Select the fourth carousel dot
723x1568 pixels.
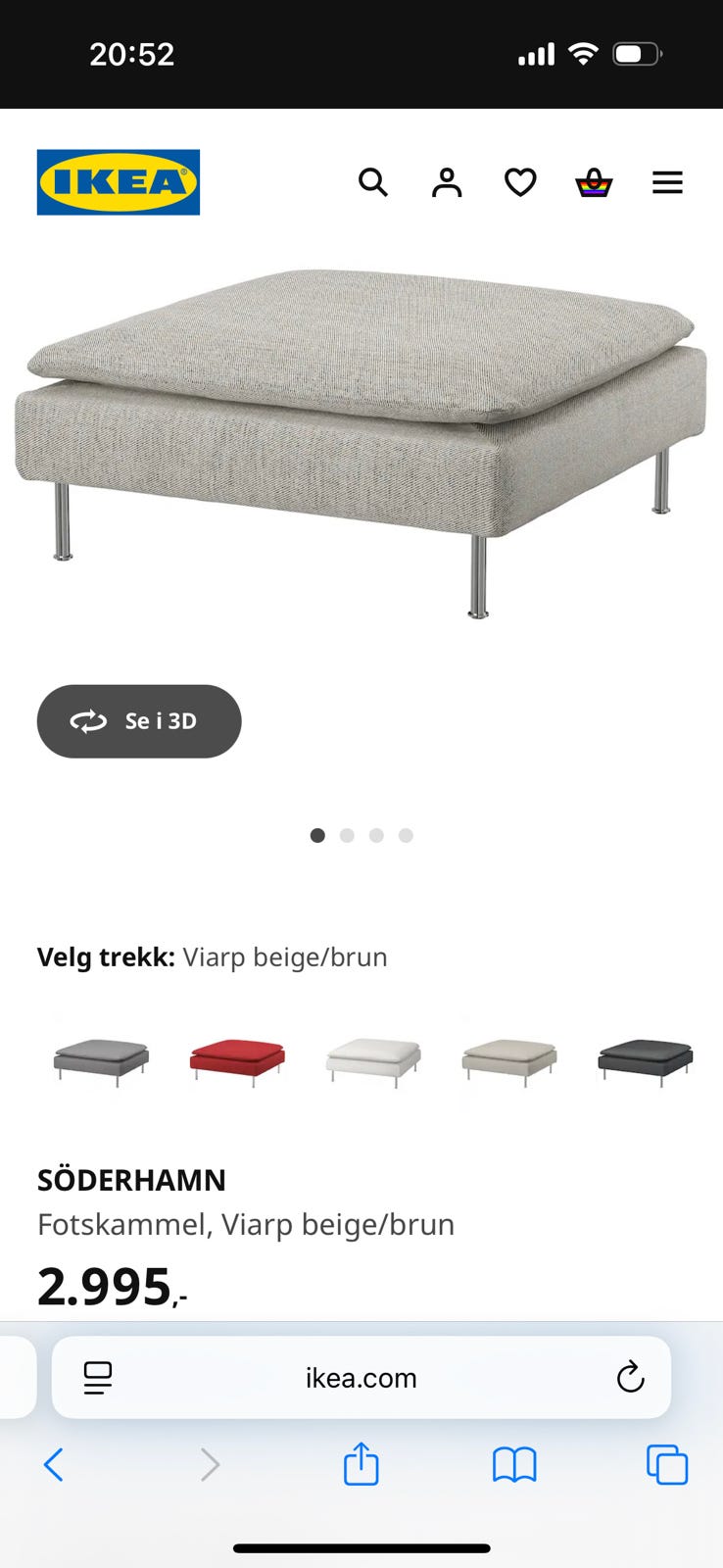[405, 835]
